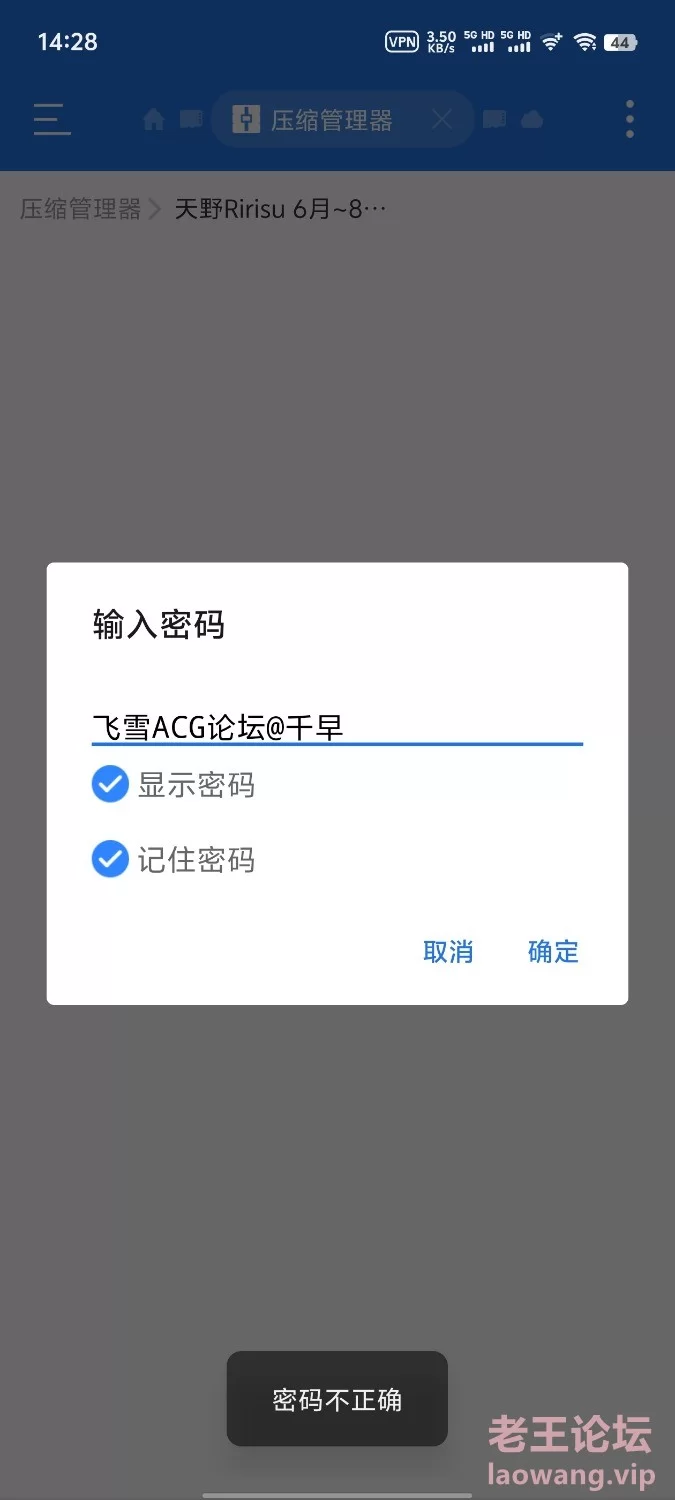Uncheck the 记住密码 checkbox
Screen dimensions: 675x1500
[110, 860]
